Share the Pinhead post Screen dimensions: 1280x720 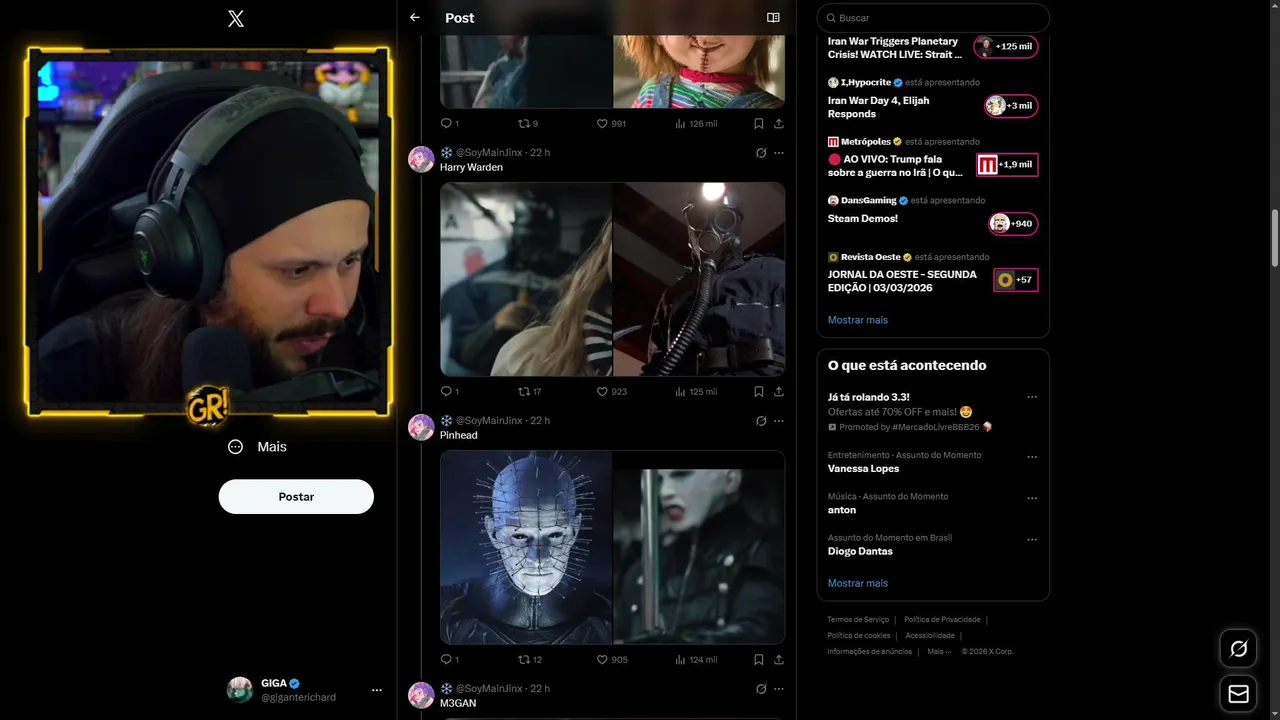779,659
